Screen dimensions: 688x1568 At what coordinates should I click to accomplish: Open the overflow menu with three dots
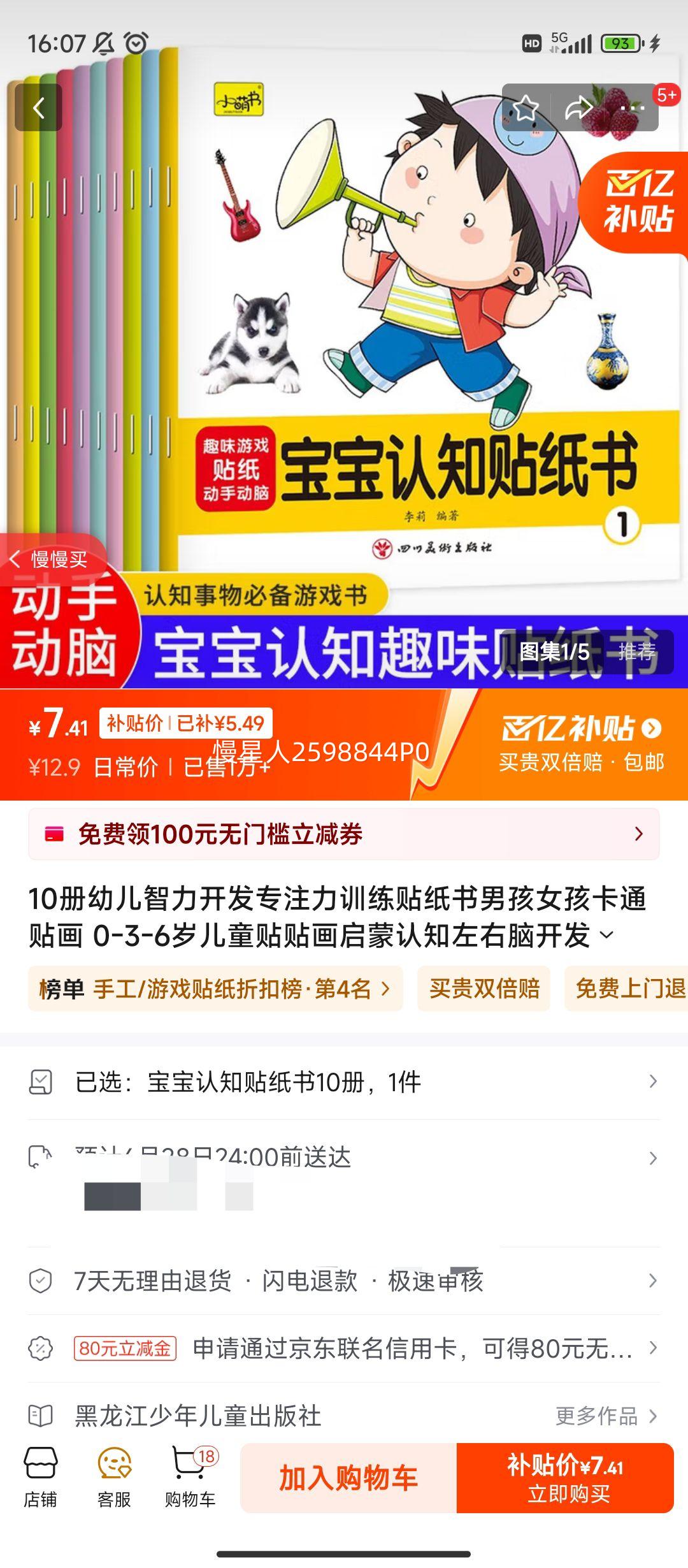[x=632, y=108]
